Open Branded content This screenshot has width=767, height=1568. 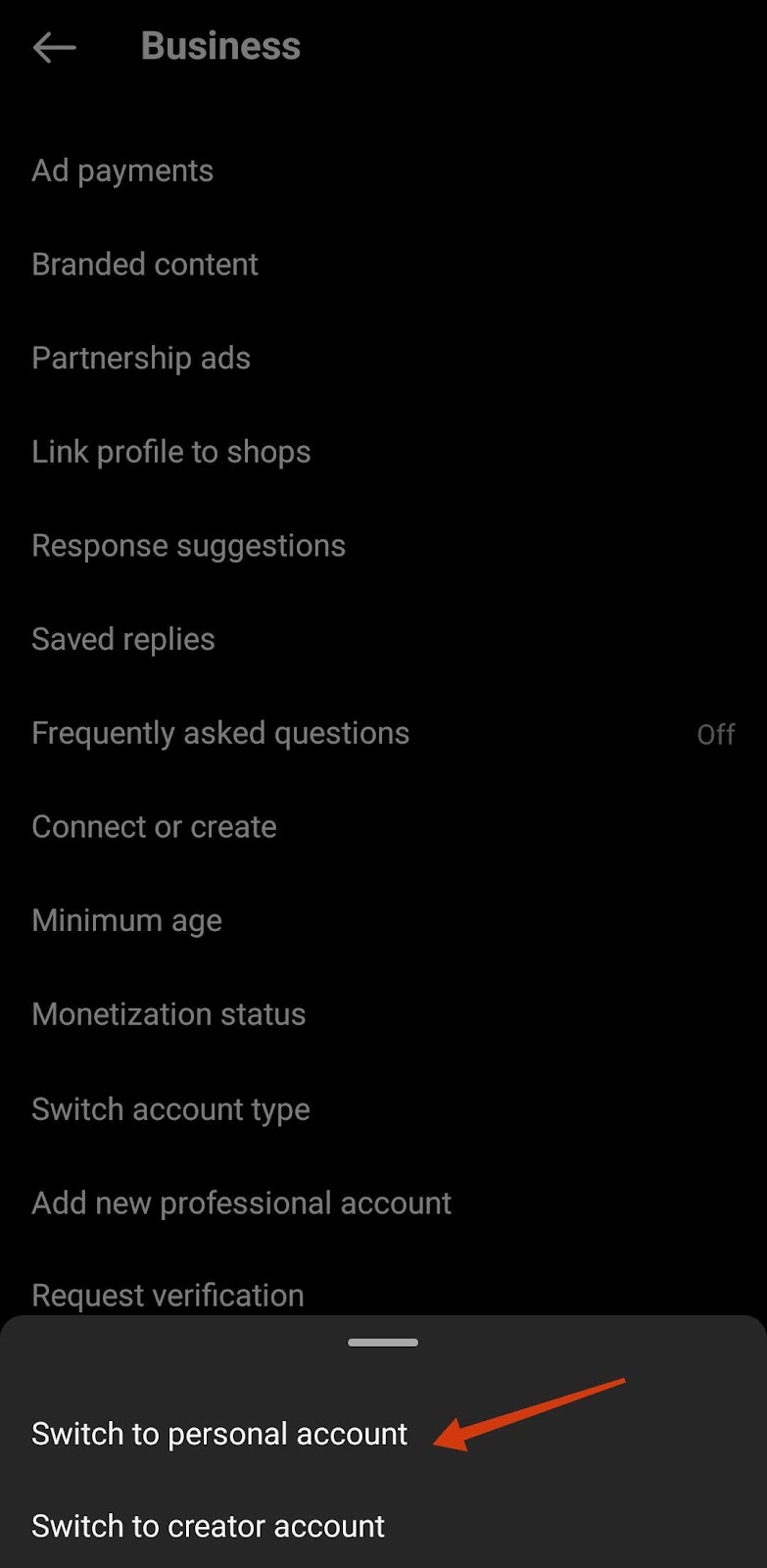coord(383,265)
